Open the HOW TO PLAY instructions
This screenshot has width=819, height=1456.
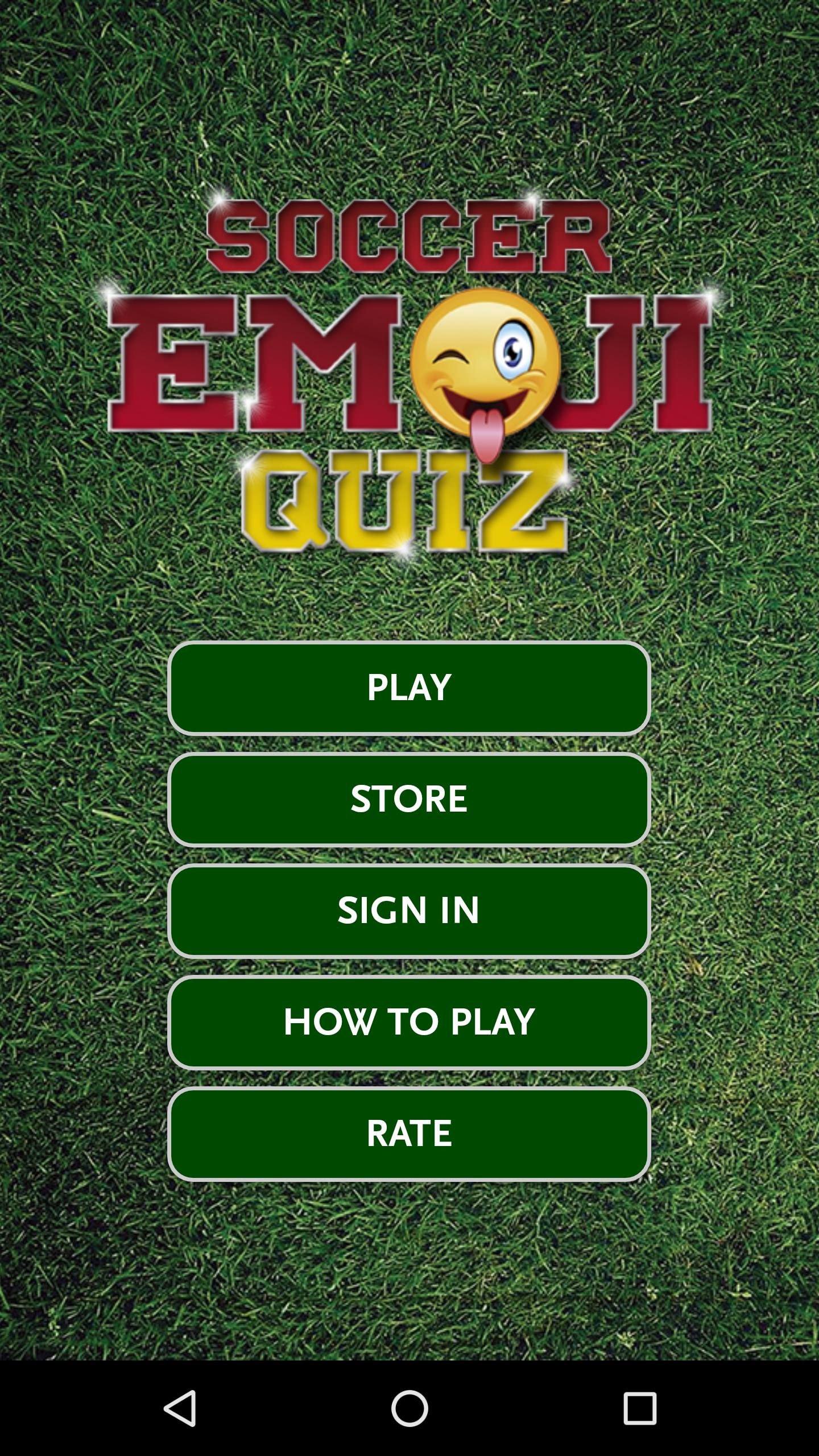point(409,1023)
